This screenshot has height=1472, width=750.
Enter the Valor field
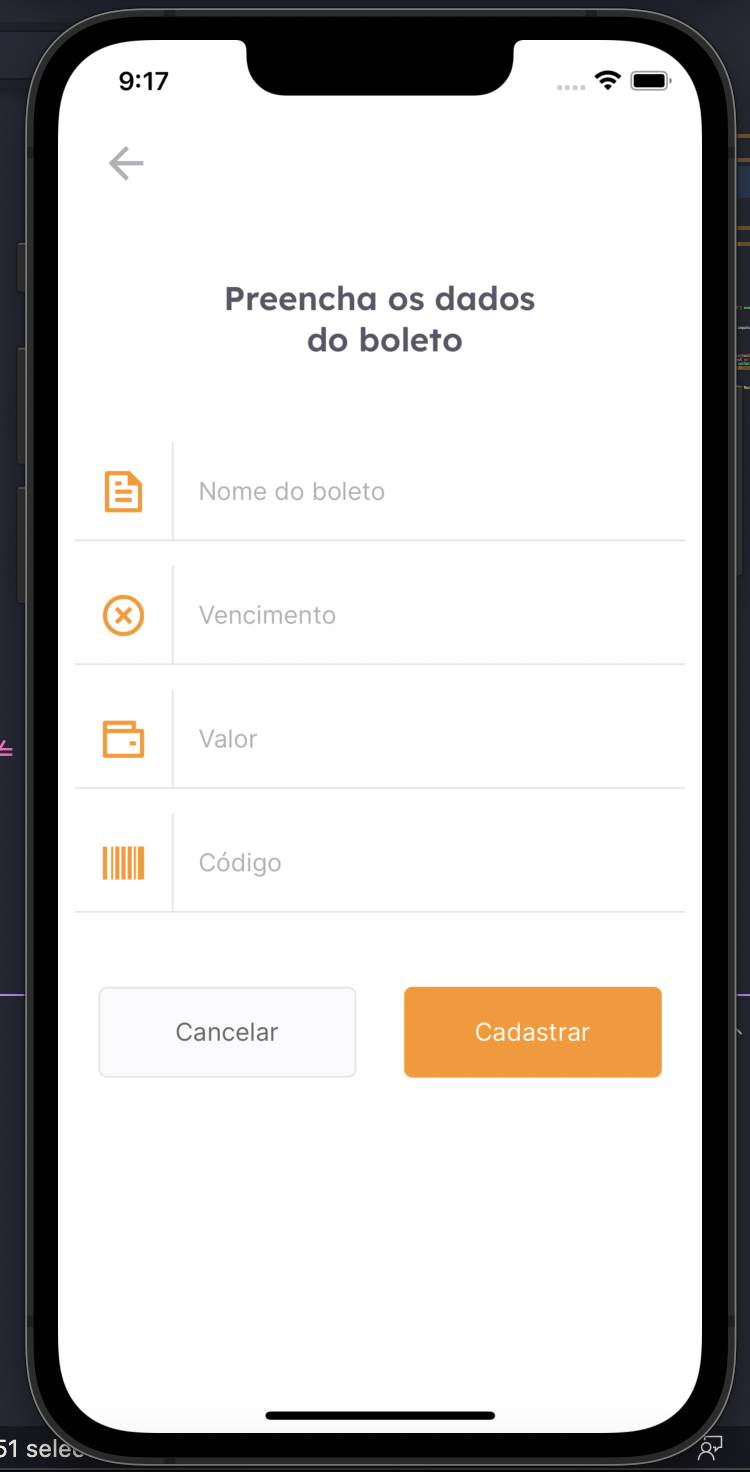click(x=430, y=739)
